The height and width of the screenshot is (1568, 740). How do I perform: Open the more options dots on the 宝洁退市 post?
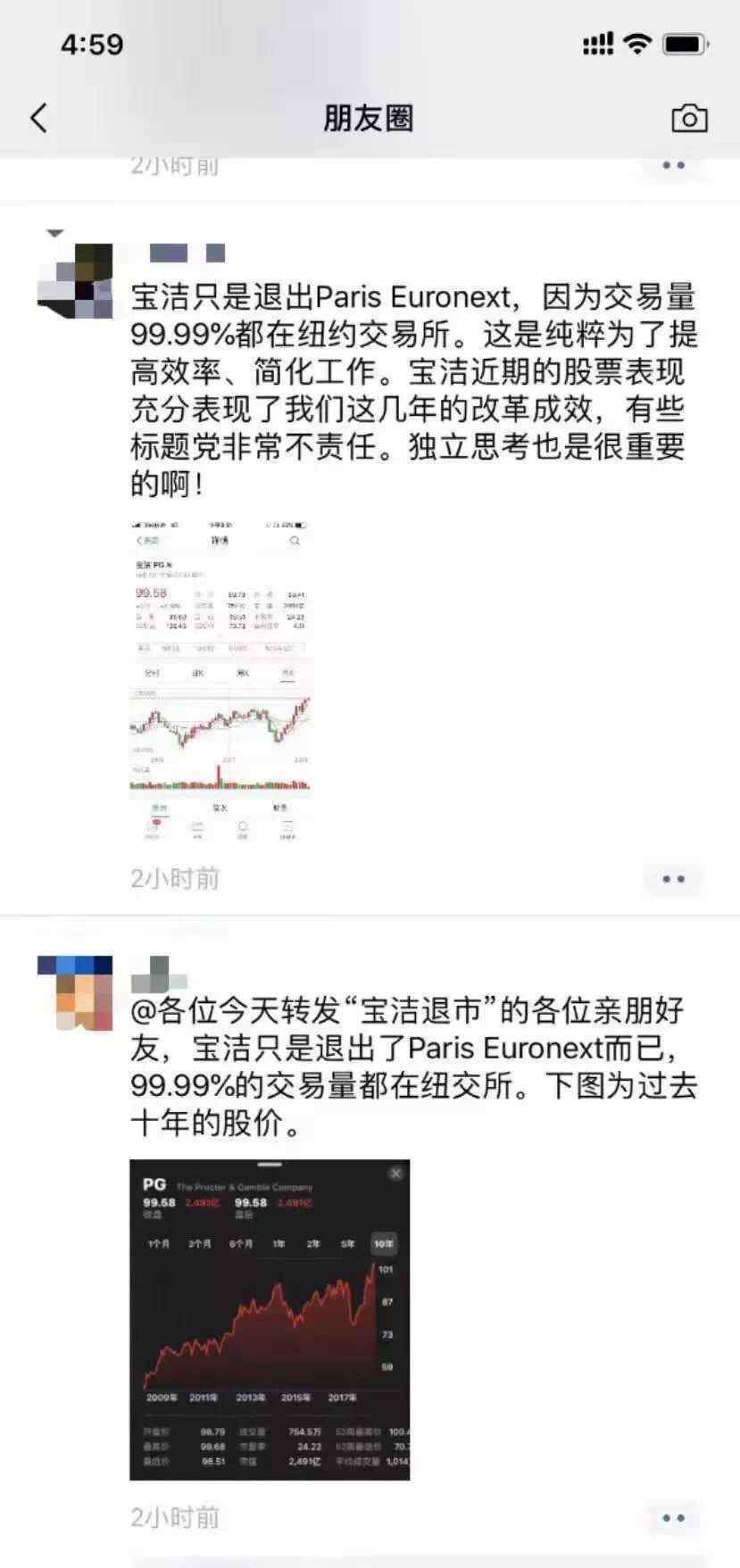pos(673,1517)
